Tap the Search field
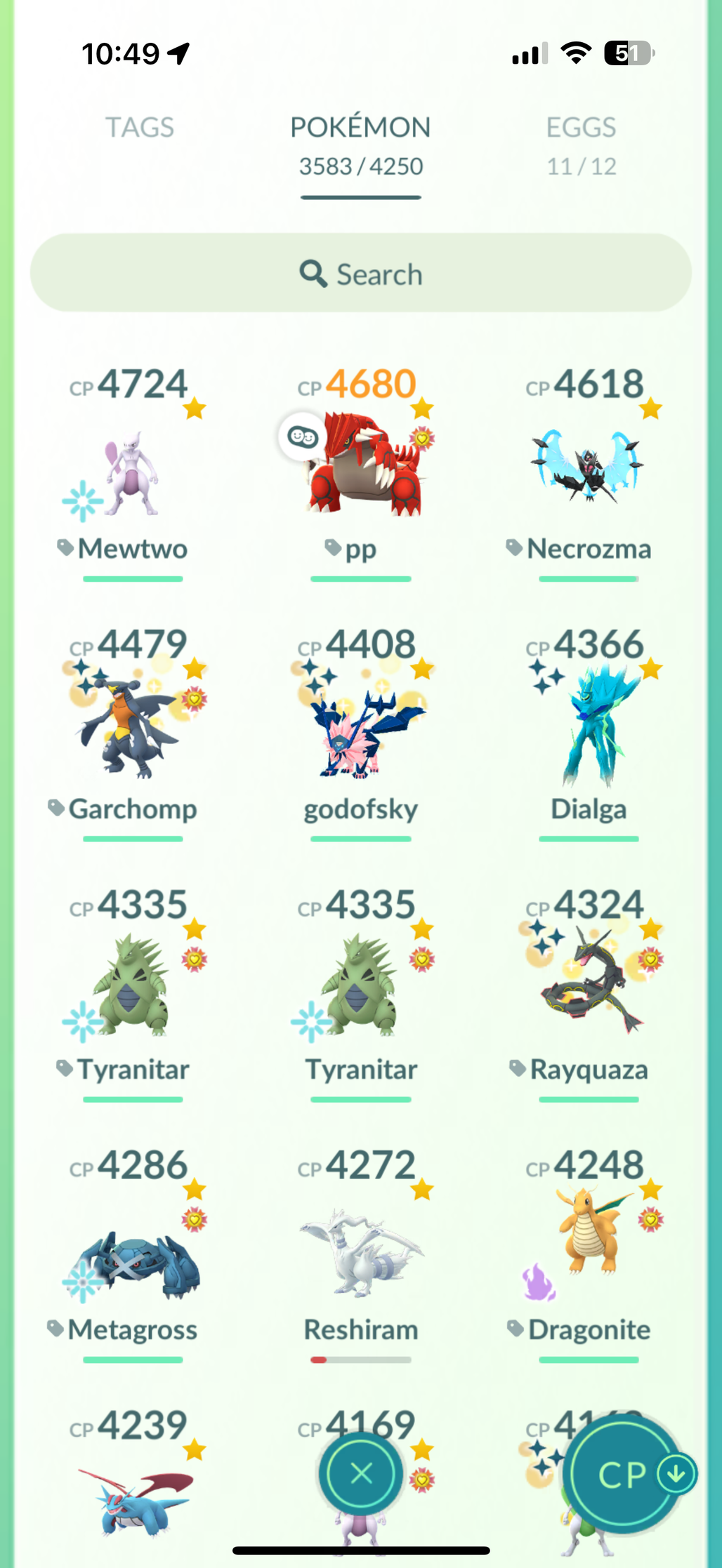The height and width of the screenshot is (1568, 722). (361, 273)
